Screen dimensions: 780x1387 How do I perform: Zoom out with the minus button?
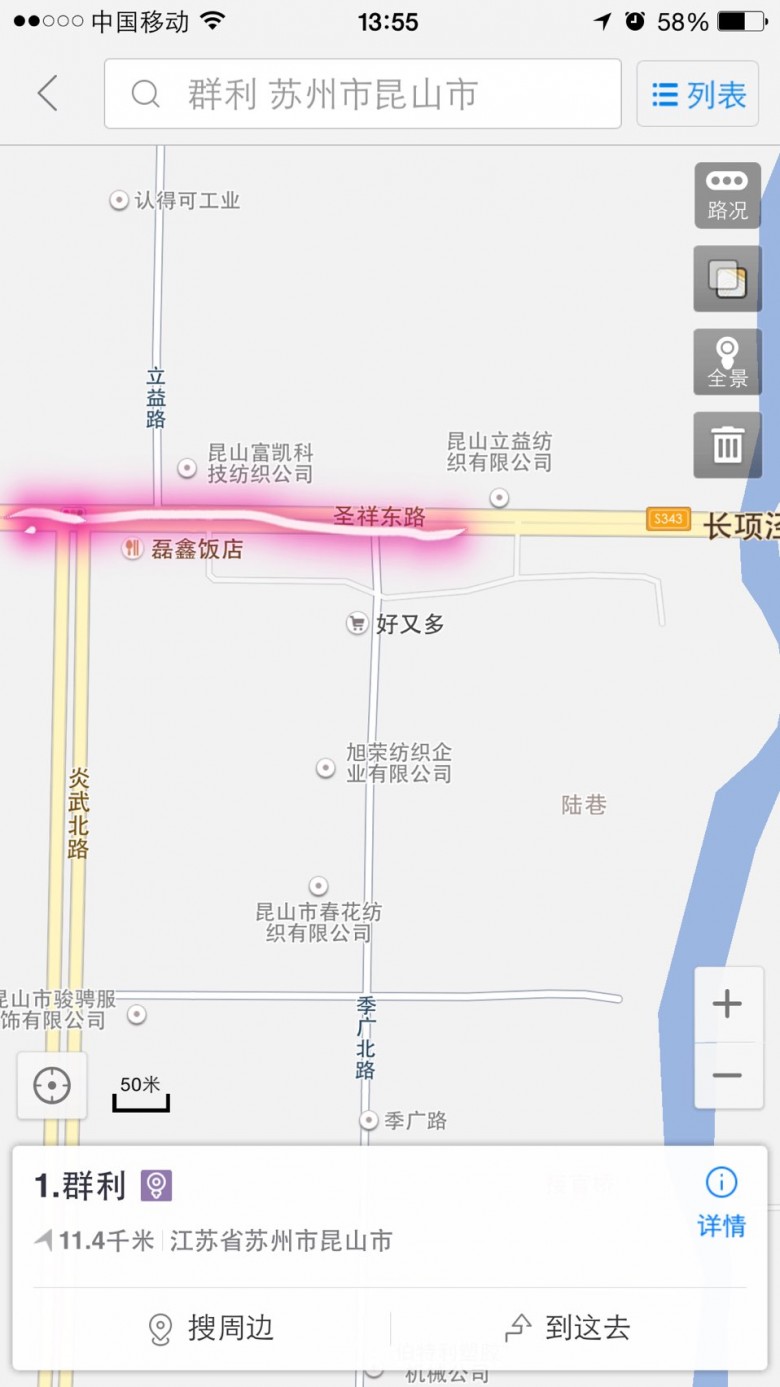click(x=728, y=1076)
